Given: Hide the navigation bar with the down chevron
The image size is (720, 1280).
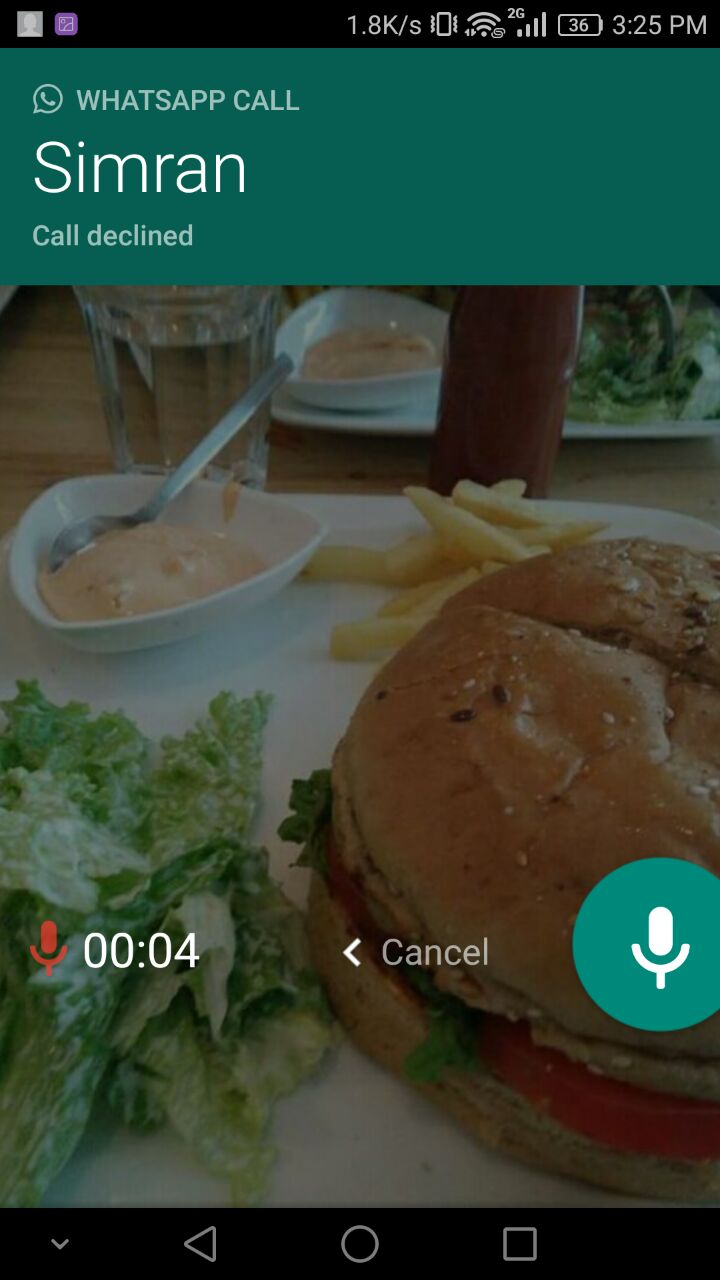Looking at the screenshot, I should 60,1245.
